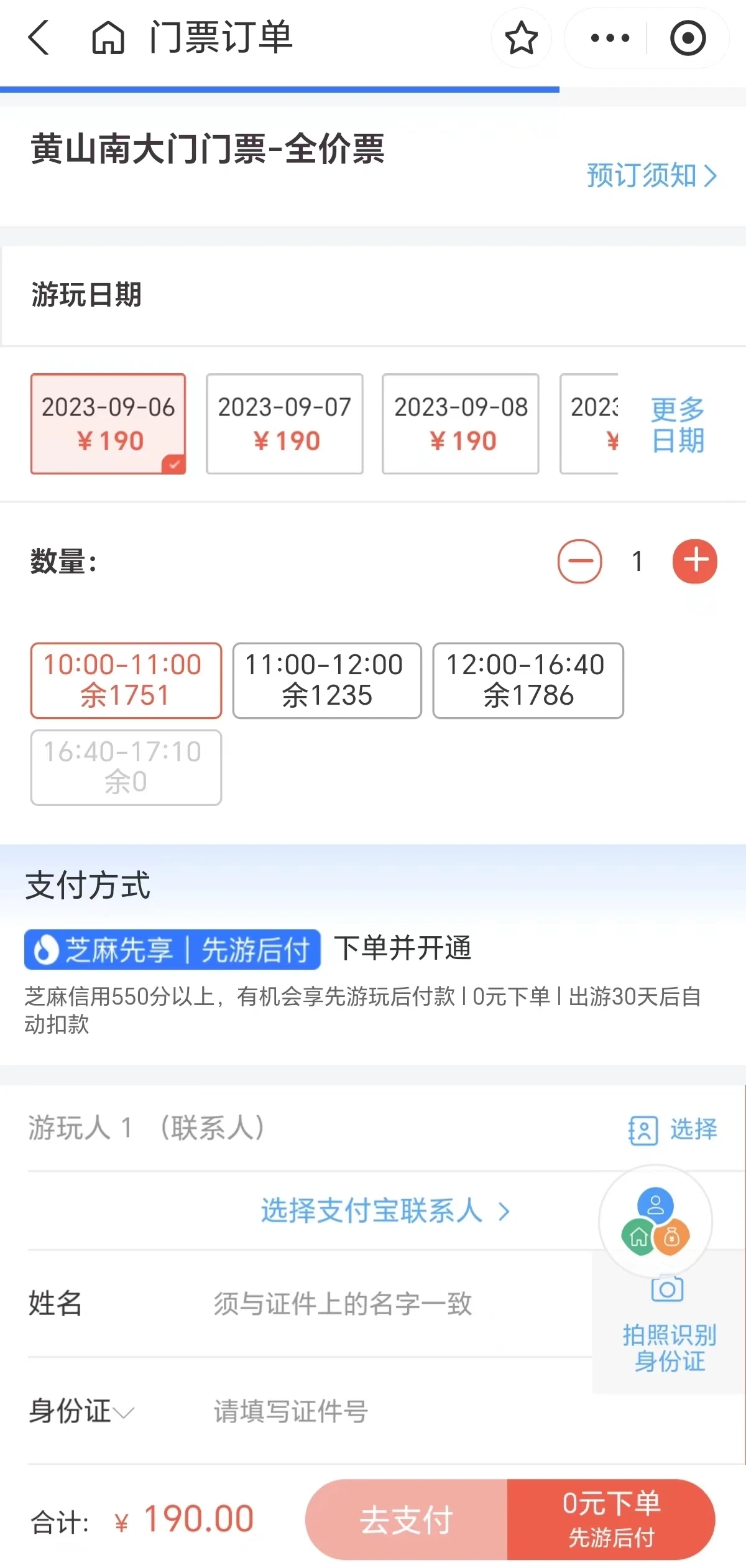Close the mini program via the circle icon

688,38
